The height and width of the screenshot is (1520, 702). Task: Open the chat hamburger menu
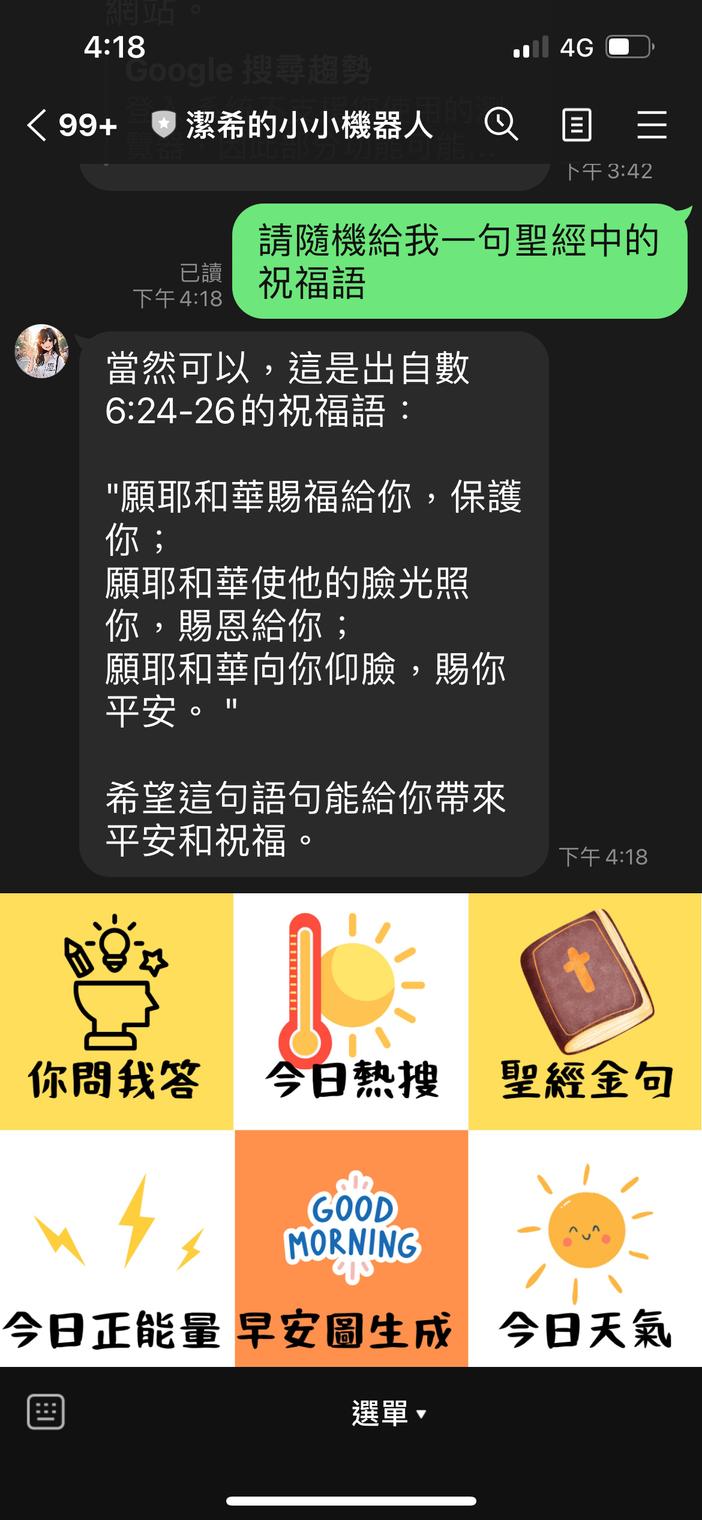coord(652,125)
